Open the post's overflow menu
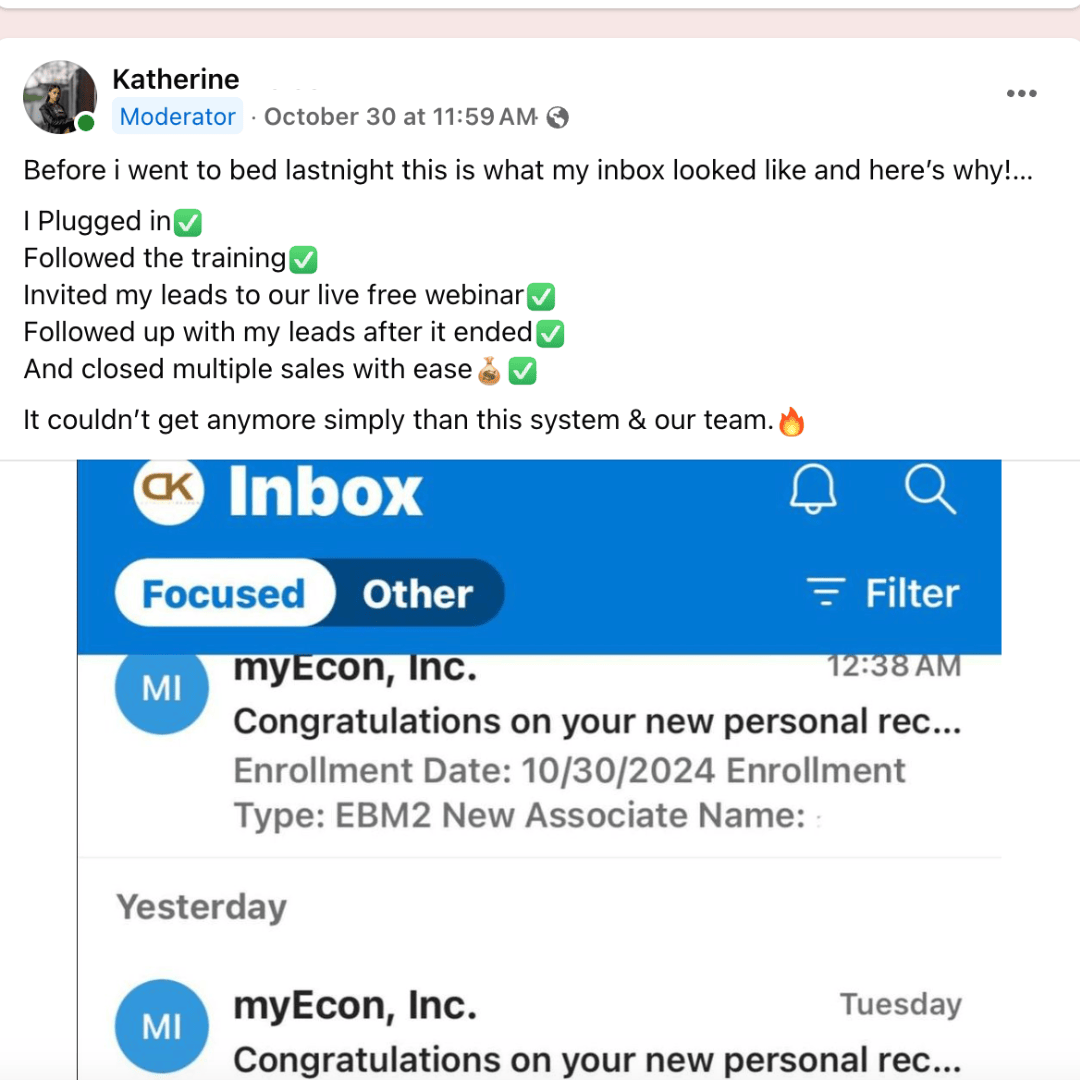The width and height of the screenshot is (1080, 1080). [1021, 94]
